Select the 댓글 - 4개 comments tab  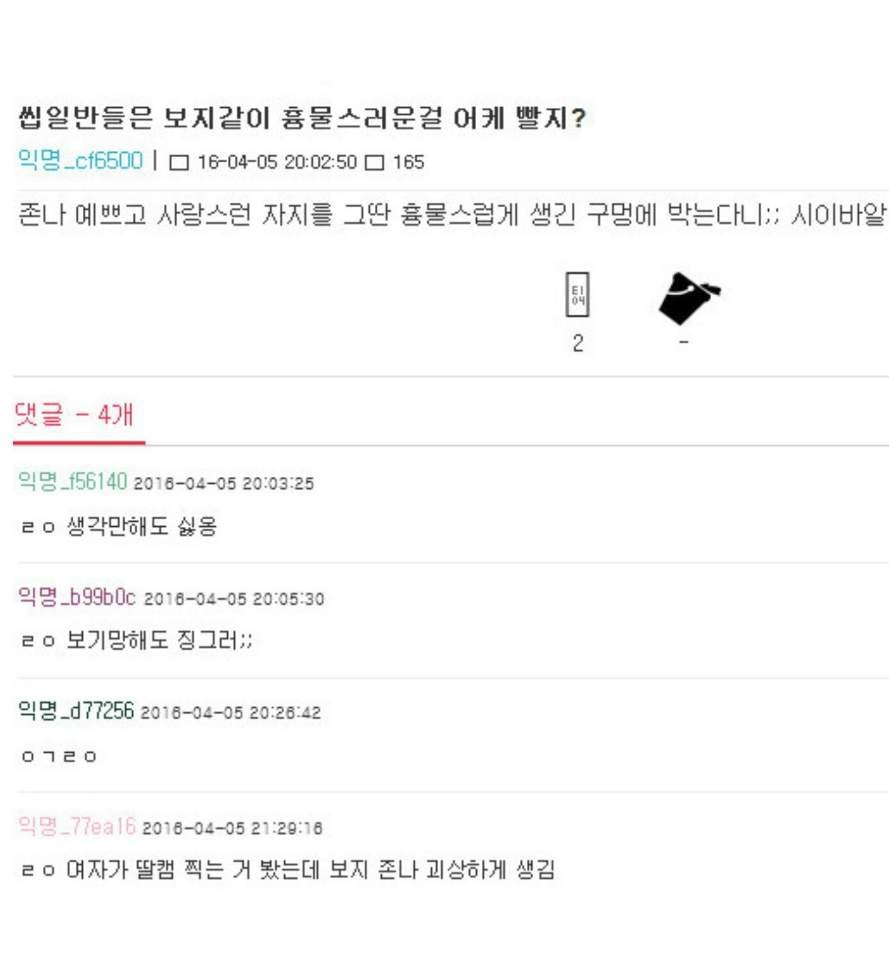coord(76,415)
